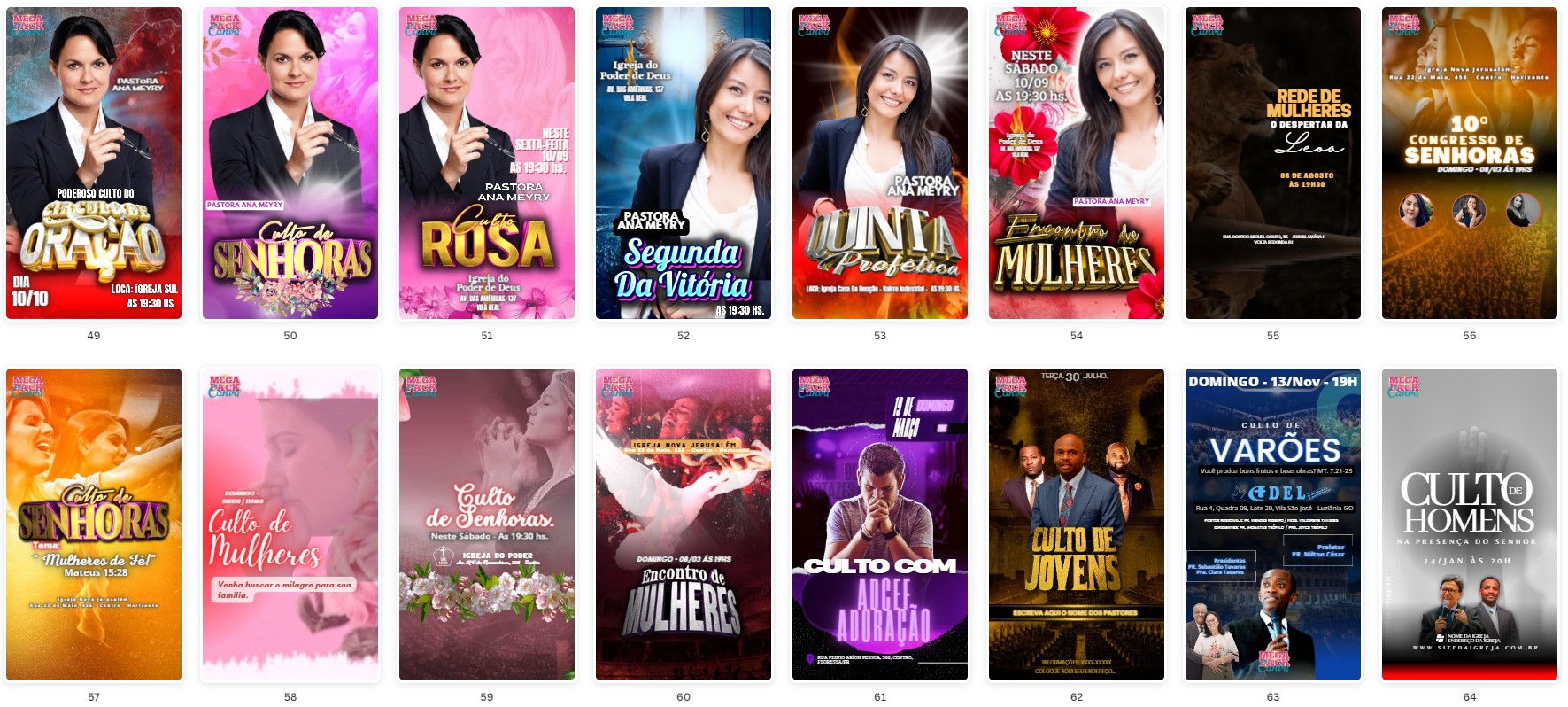1568x707 pixels.
Task: Choose page 54 Encontro de Mulheres template
Action: tap(1077, 163)
